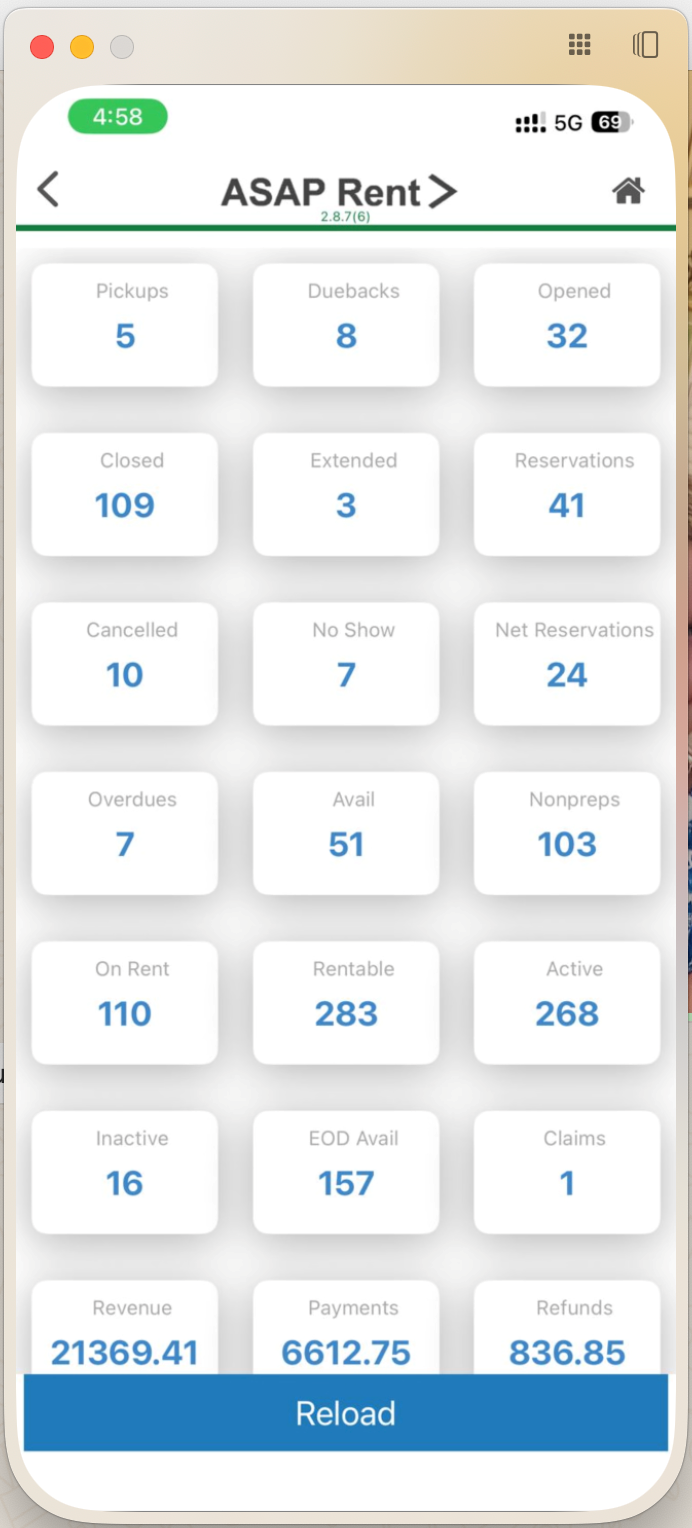
Task: Open the Extended card
Action: 346,494
